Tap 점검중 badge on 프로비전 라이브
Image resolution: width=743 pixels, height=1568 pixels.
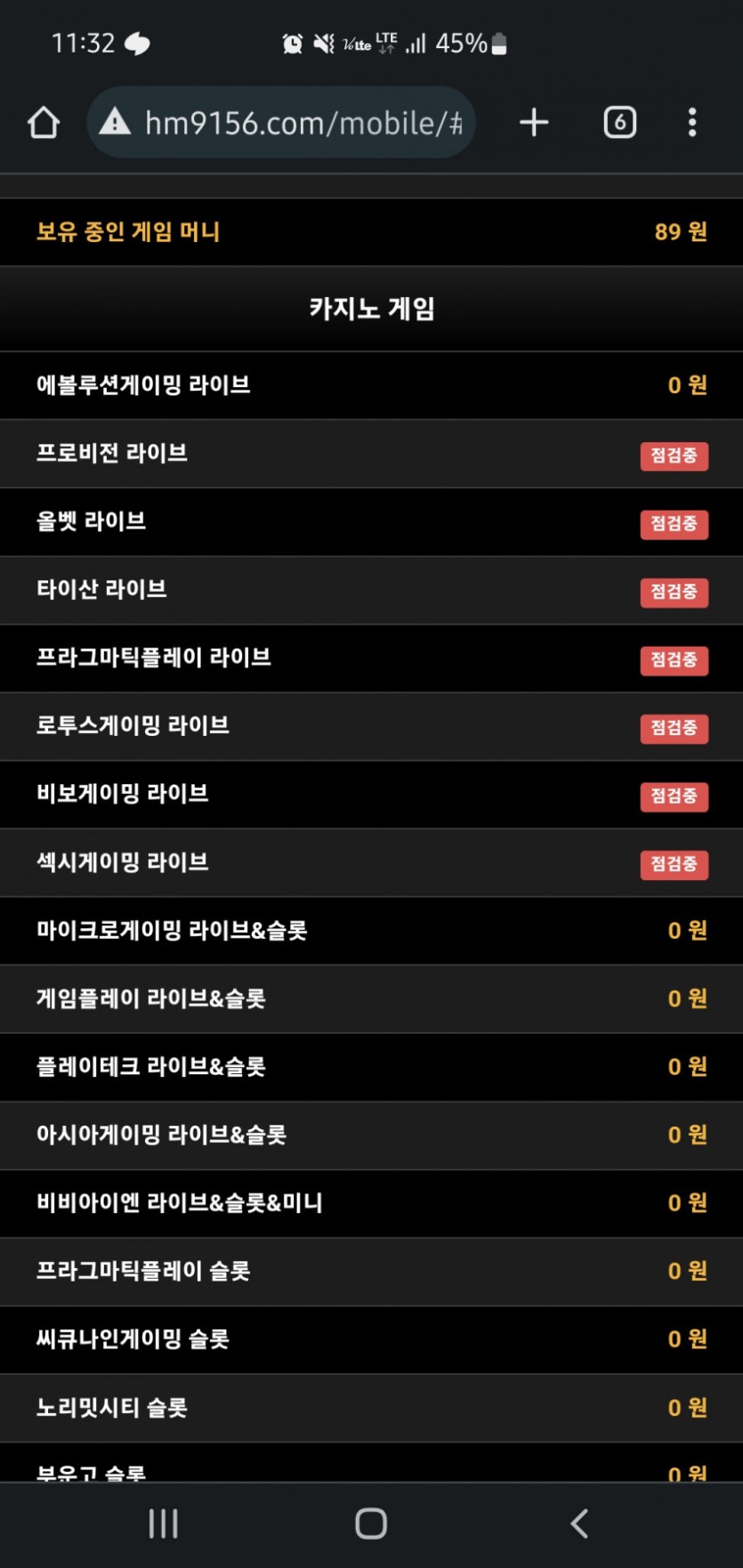[x=674, y=456]
